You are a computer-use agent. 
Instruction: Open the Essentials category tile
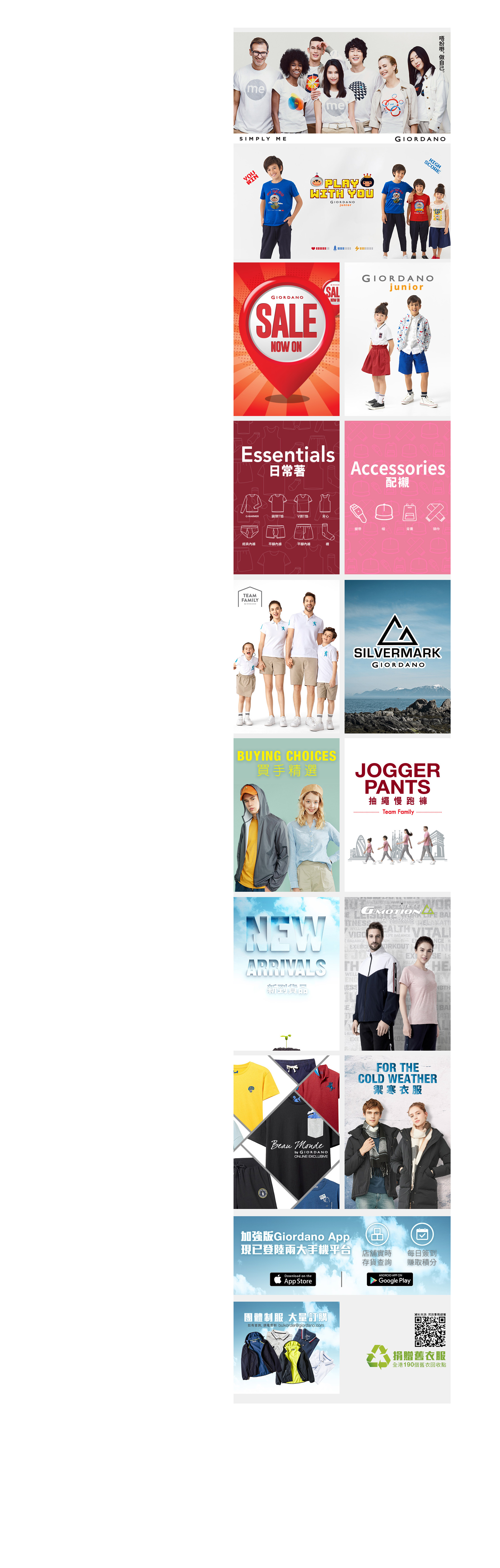tap(286, 497)
